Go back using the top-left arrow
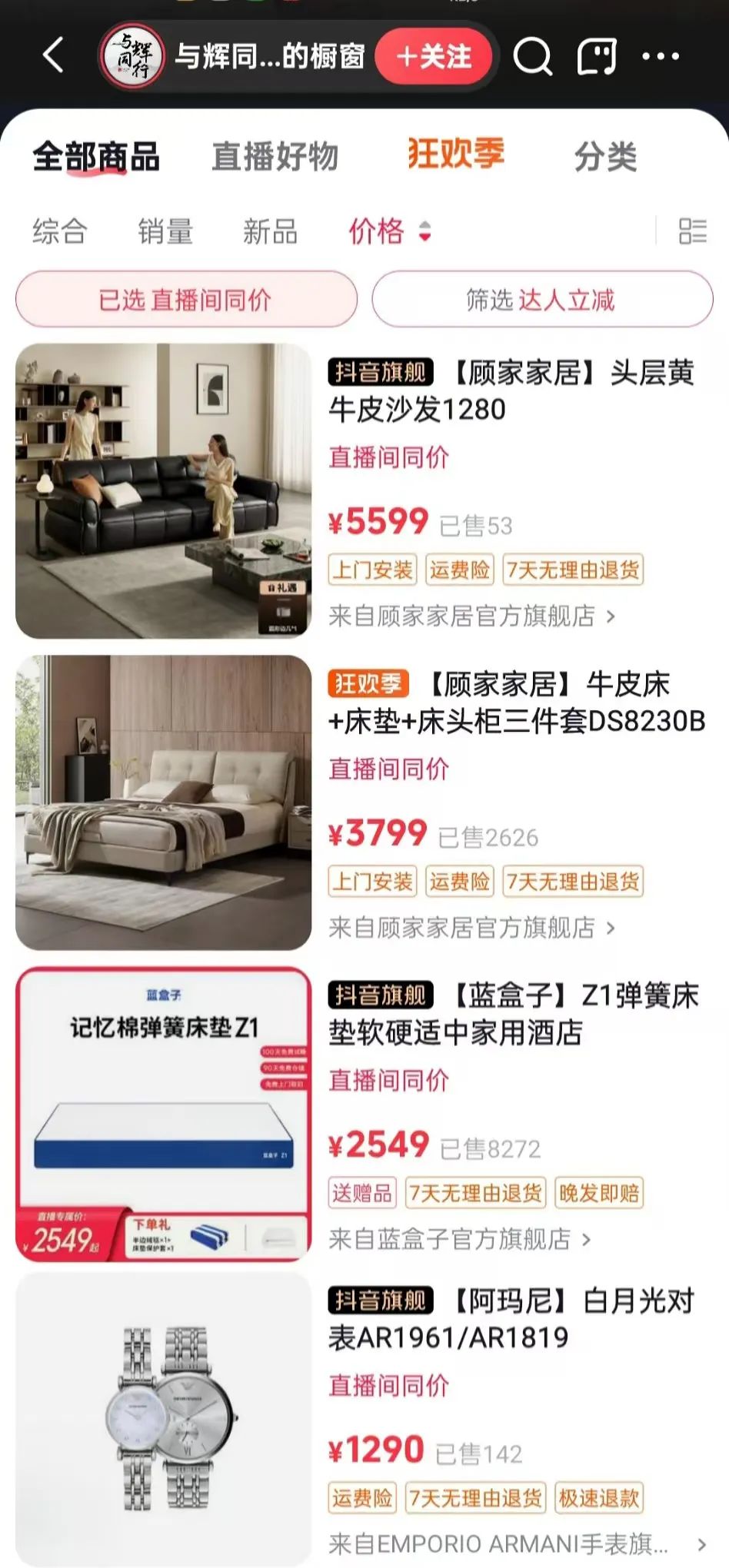This screenshot has height=1568, width=729. 52,55
